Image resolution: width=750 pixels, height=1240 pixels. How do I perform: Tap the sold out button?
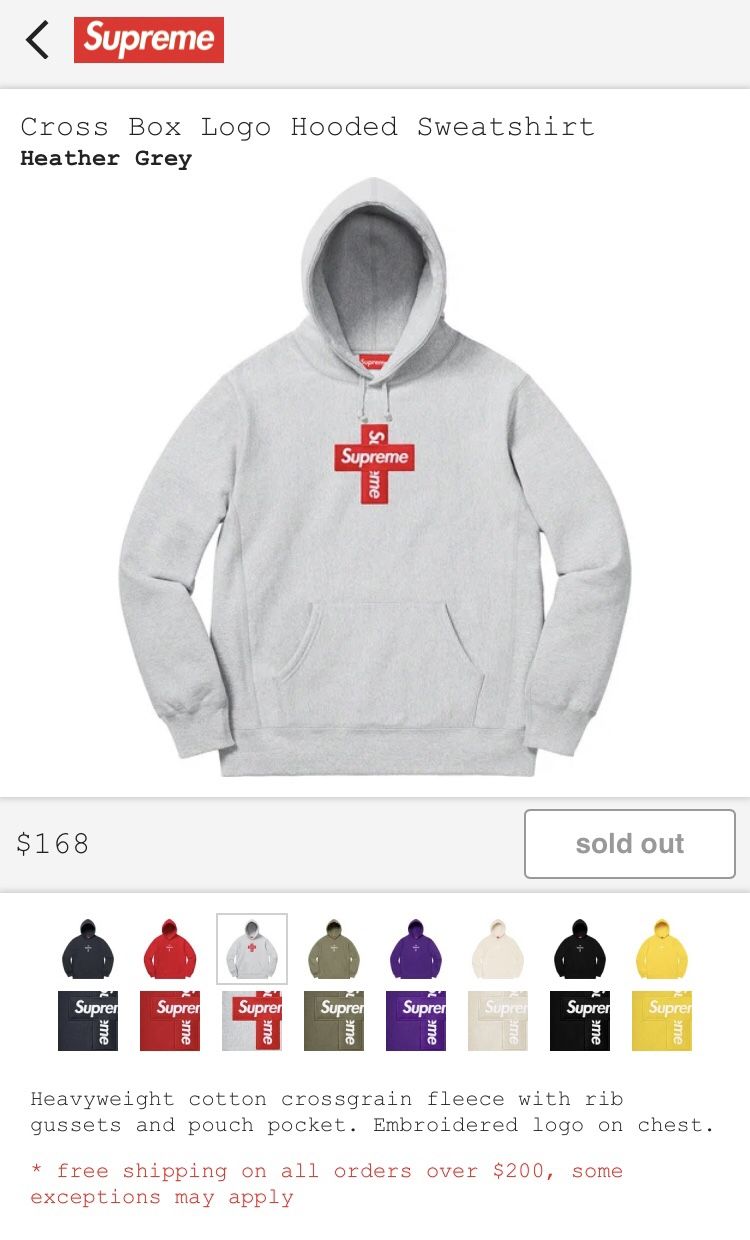pyautogui.click(x=630, y=844)
